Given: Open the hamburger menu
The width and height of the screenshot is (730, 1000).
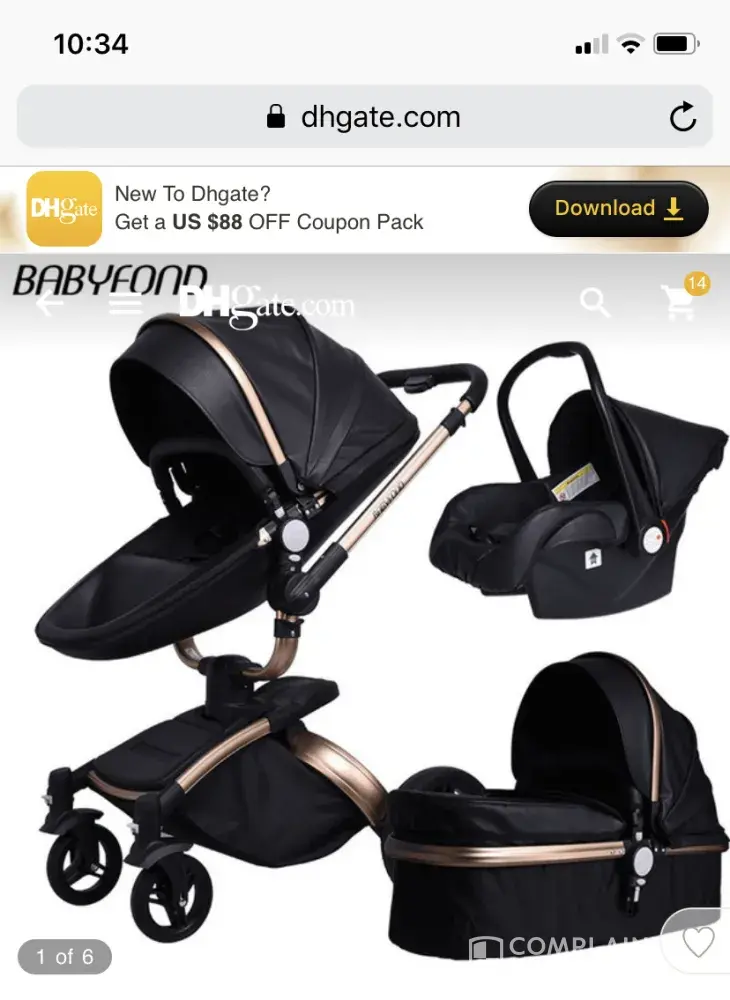Looking at the screenshot, I should 125,303.
